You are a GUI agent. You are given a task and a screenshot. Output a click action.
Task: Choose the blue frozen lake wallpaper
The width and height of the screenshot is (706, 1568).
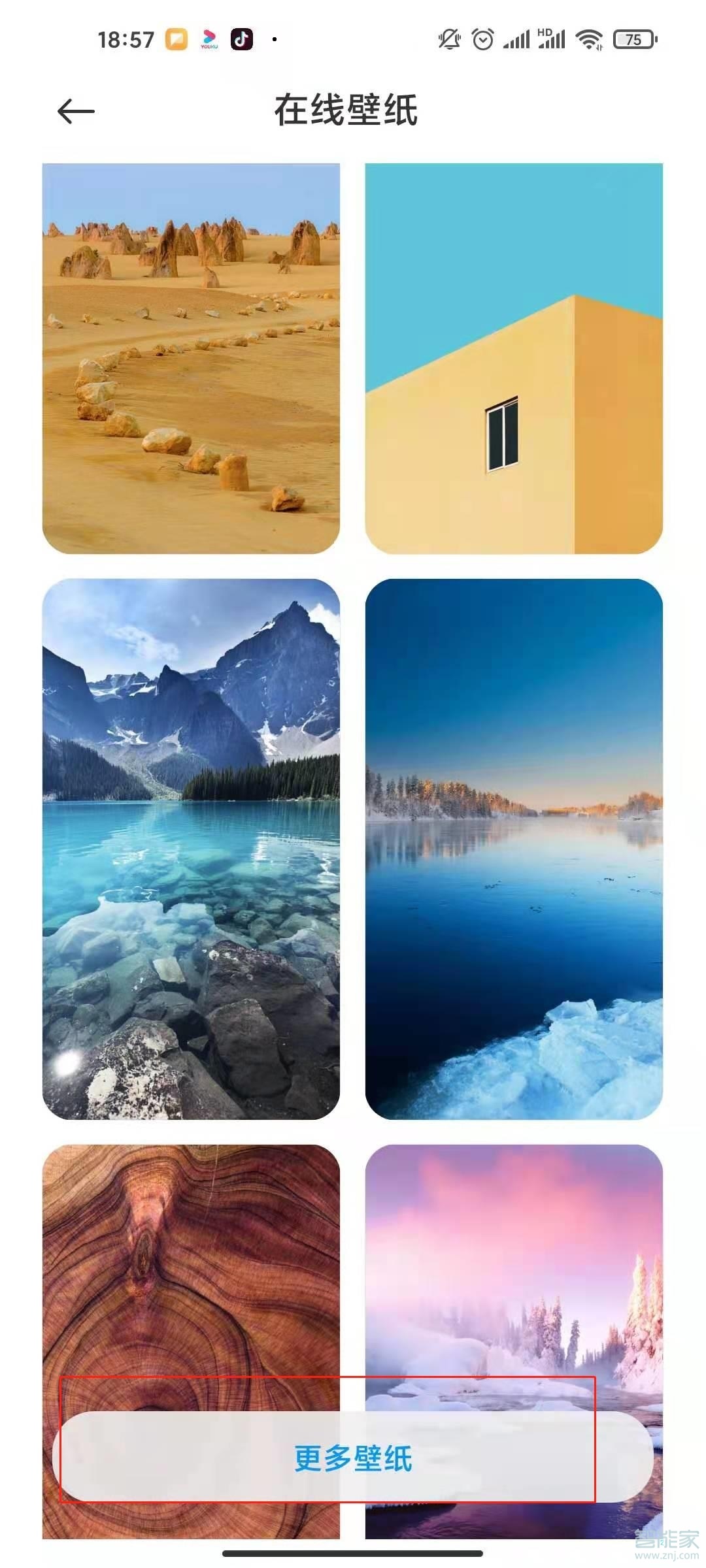514,848
